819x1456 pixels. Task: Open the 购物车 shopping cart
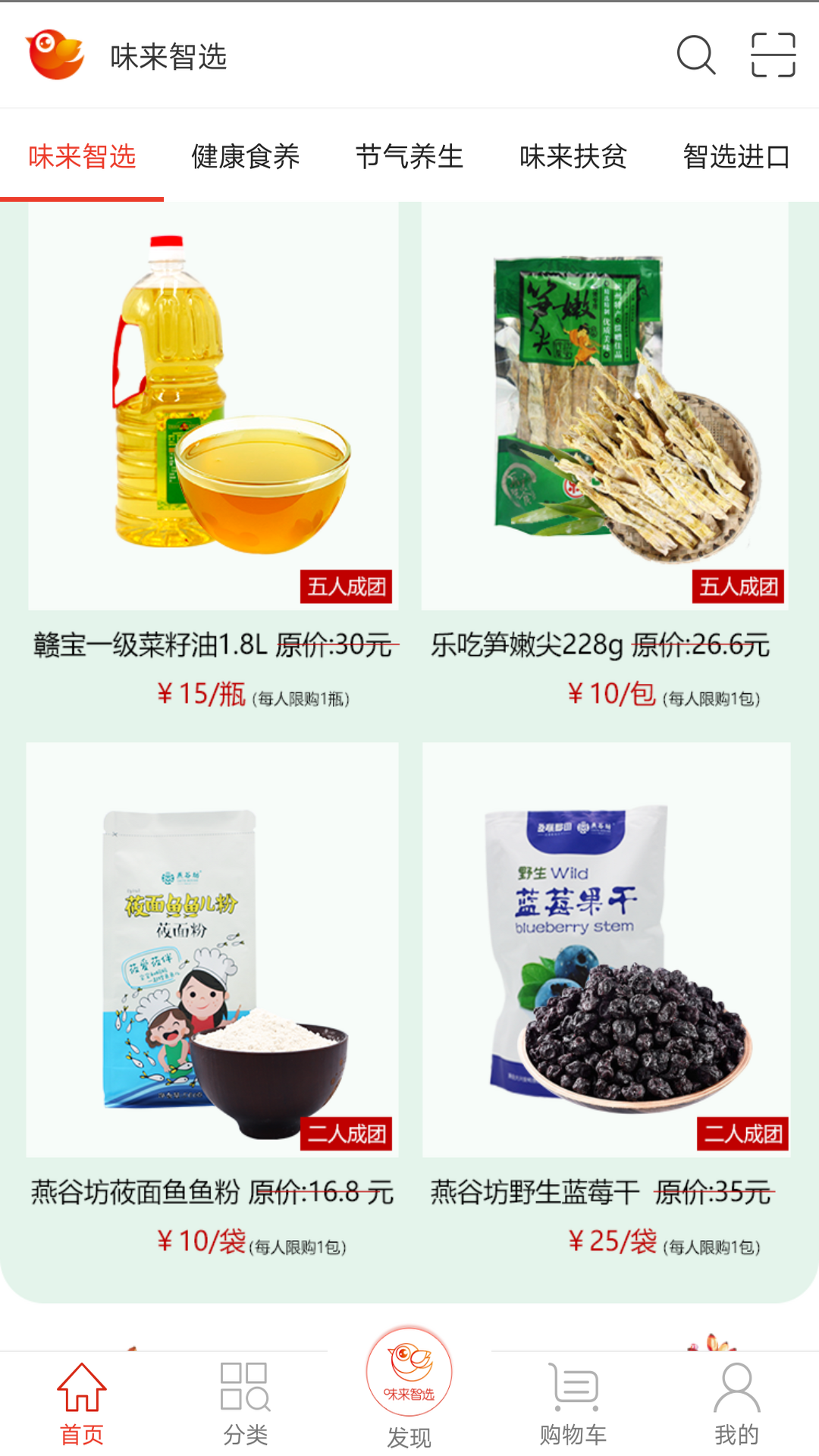coord(573,1403)
